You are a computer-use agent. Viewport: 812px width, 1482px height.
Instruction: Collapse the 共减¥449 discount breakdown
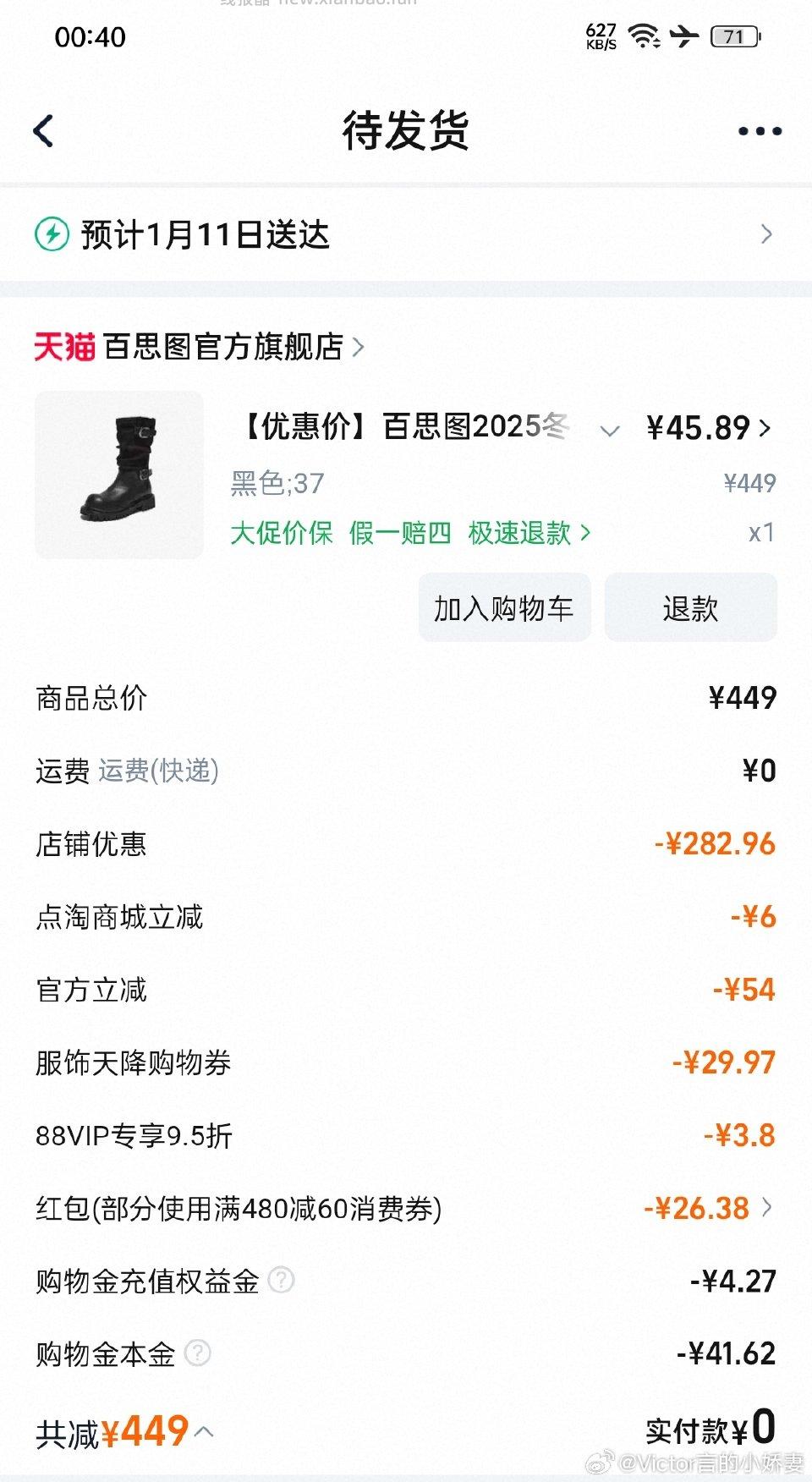(200, 1435)
